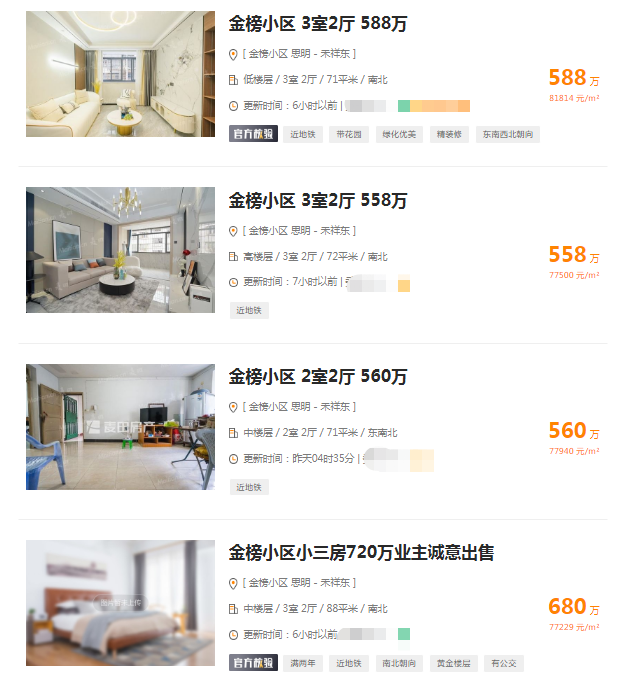Viewport: 643px width, 676px height.
Task: Open listing 金榜小区 2室2厅 560万
Action: (x=318, y=377)
